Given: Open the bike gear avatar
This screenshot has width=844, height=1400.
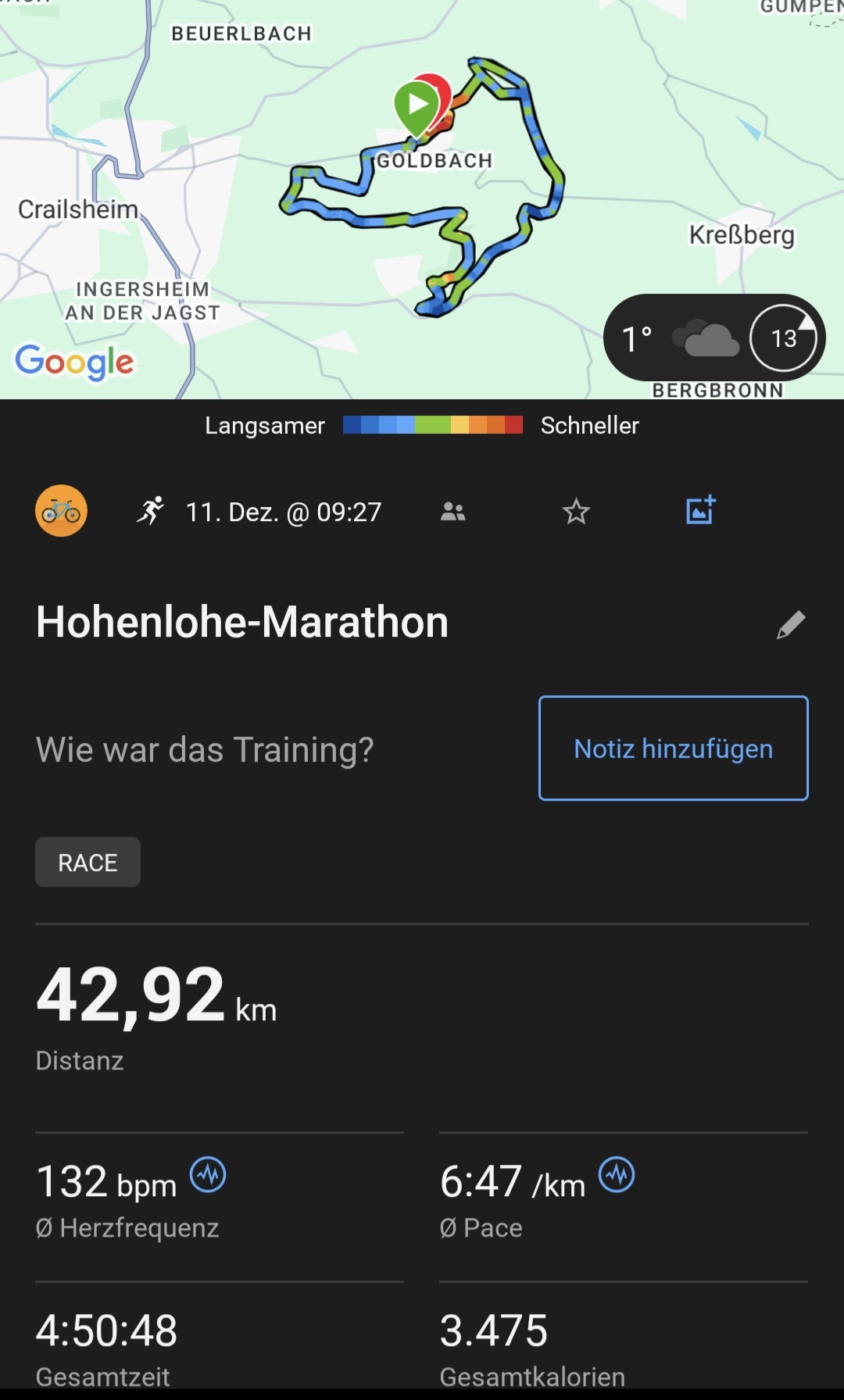Looking at the screenshot, I should coord(61,511).
